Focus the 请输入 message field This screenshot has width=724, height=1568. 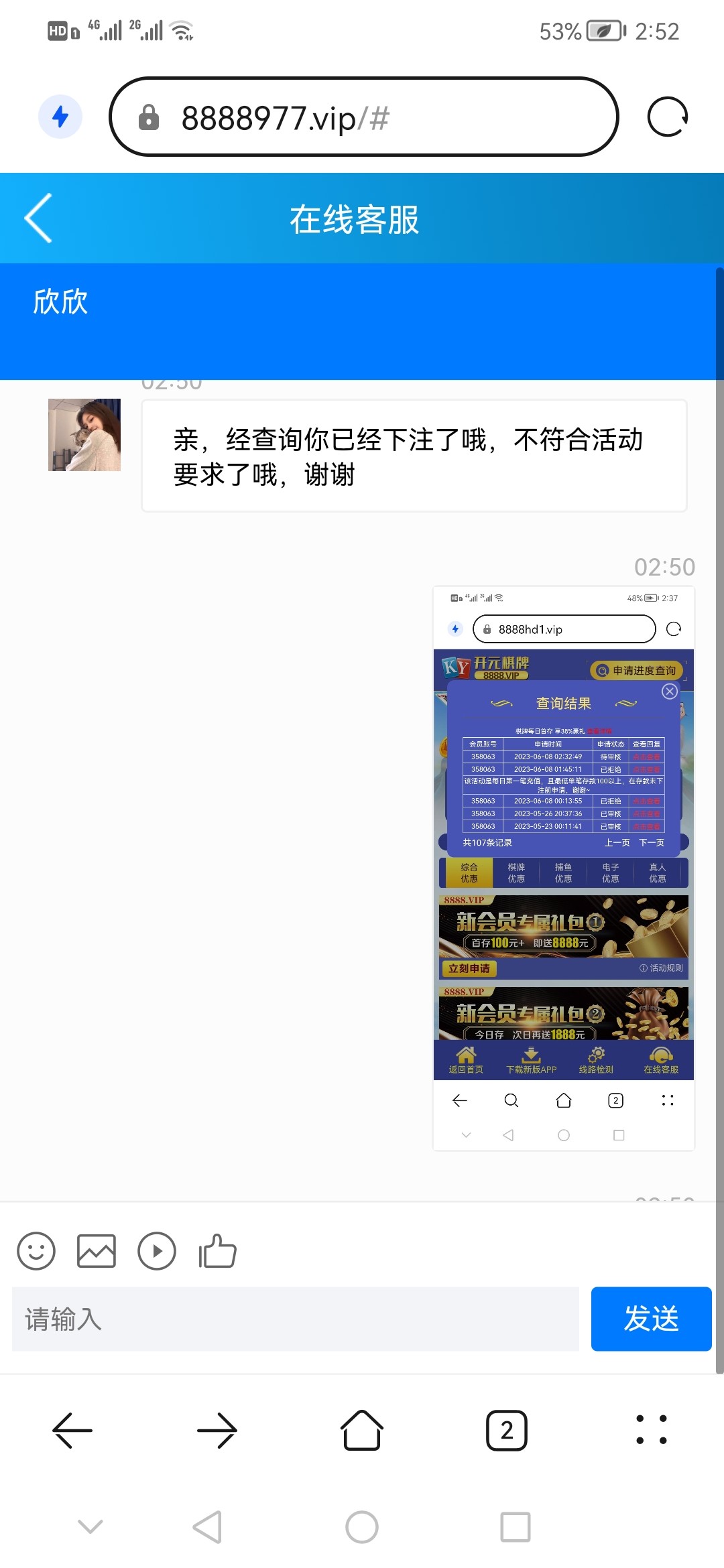295,1319
